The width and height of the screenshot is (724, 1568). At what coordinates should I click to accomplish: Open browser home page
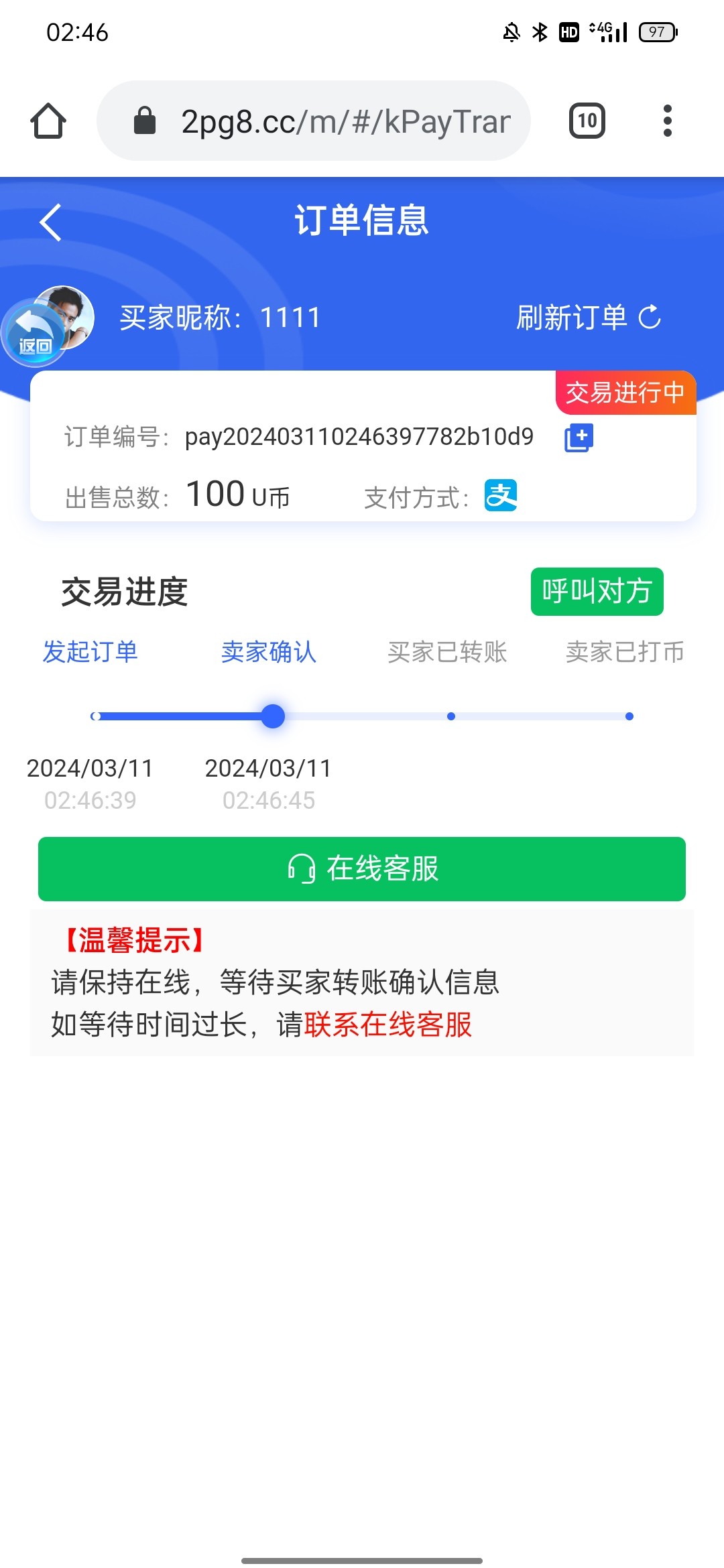(48, 121)
